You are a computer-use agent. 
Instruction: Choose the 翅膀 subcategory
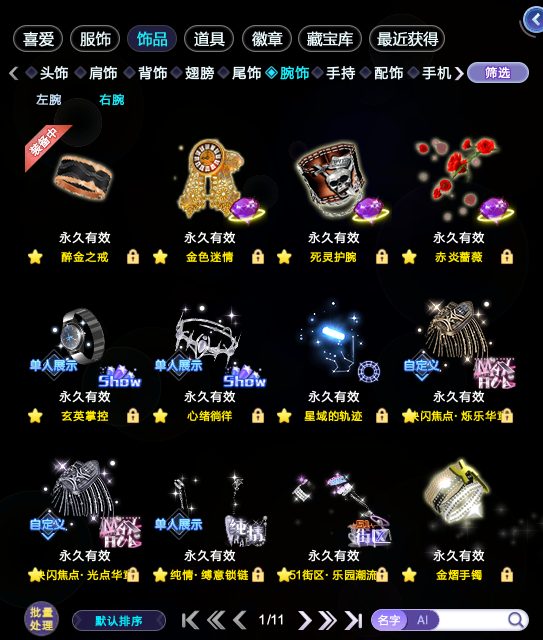[x=199, y=73]
